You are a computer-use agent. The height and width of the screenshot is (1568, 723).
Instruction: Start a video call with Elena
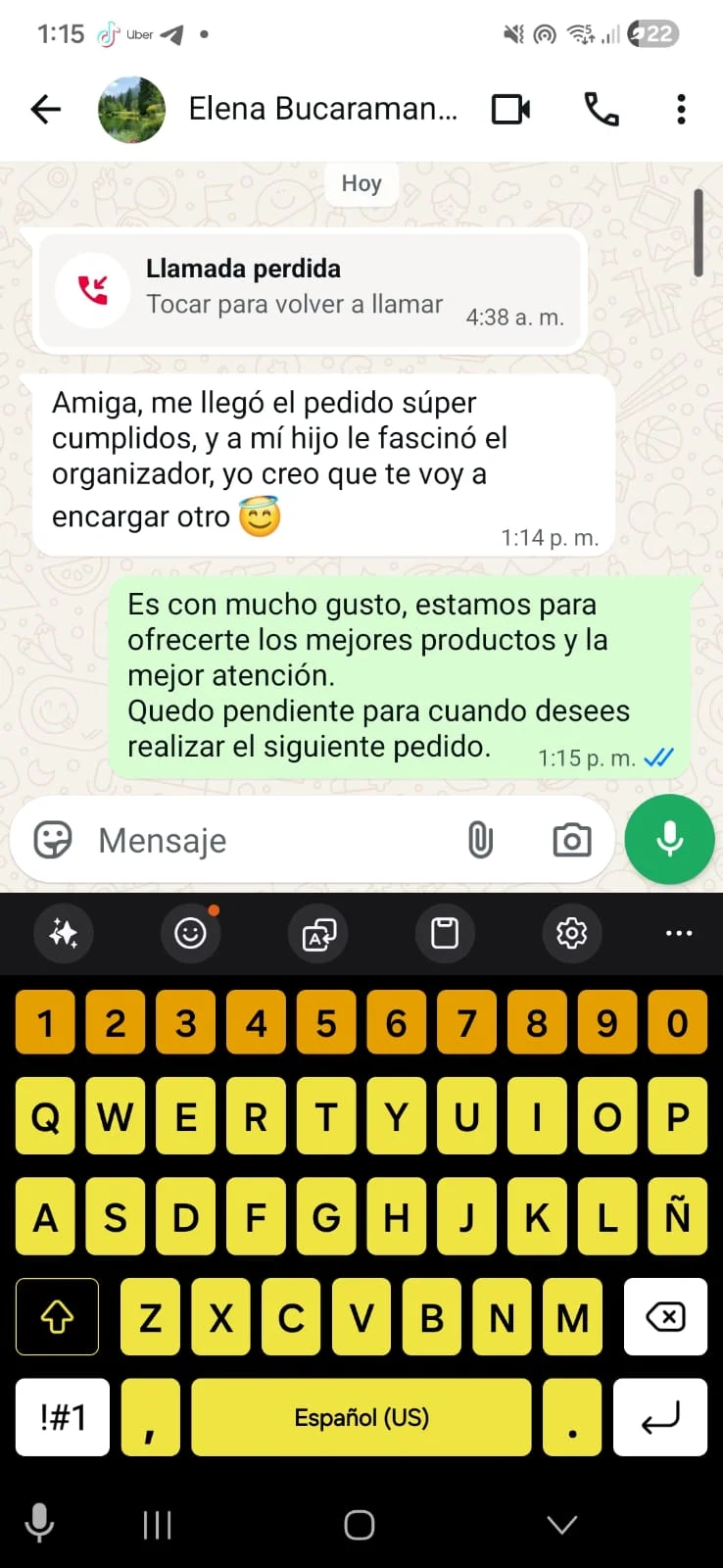[x=510, y=109]
